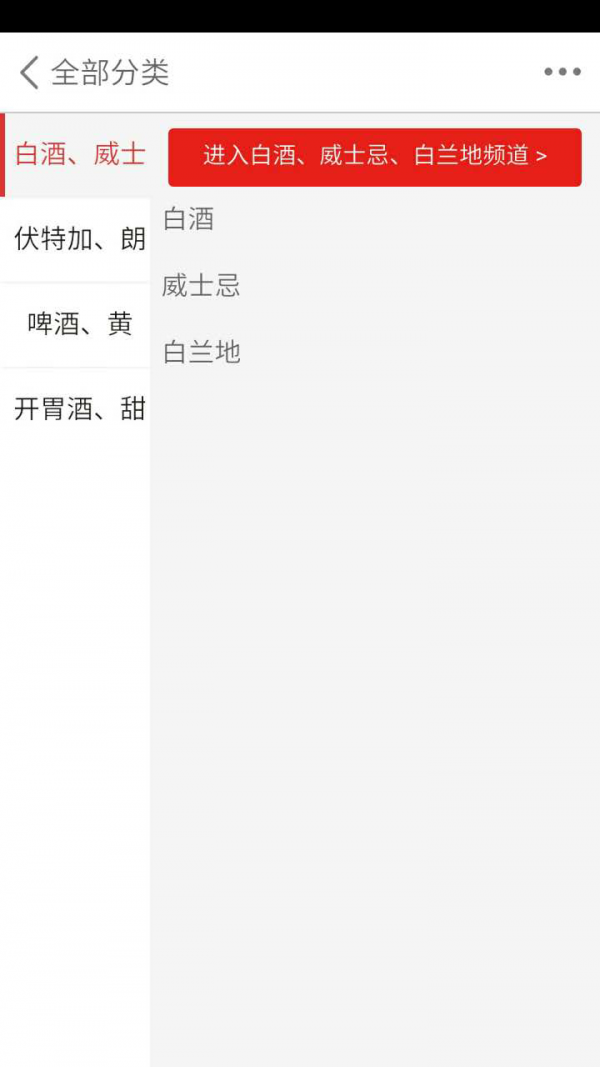
Task: Switch to the 啤酒、黄 category
Action: (x=78, y=325)
